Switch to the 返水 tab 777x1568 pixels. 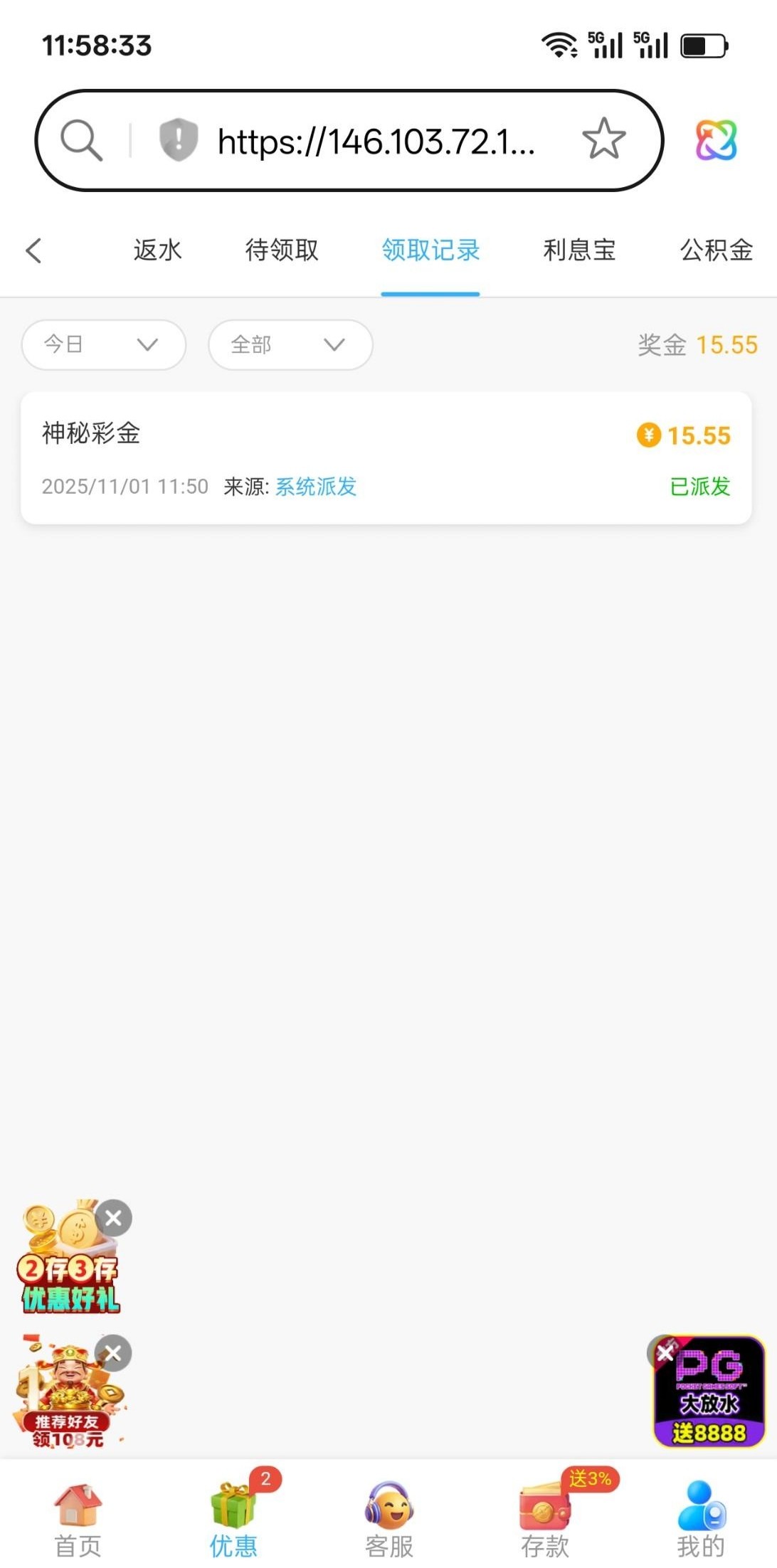[157, 250]
